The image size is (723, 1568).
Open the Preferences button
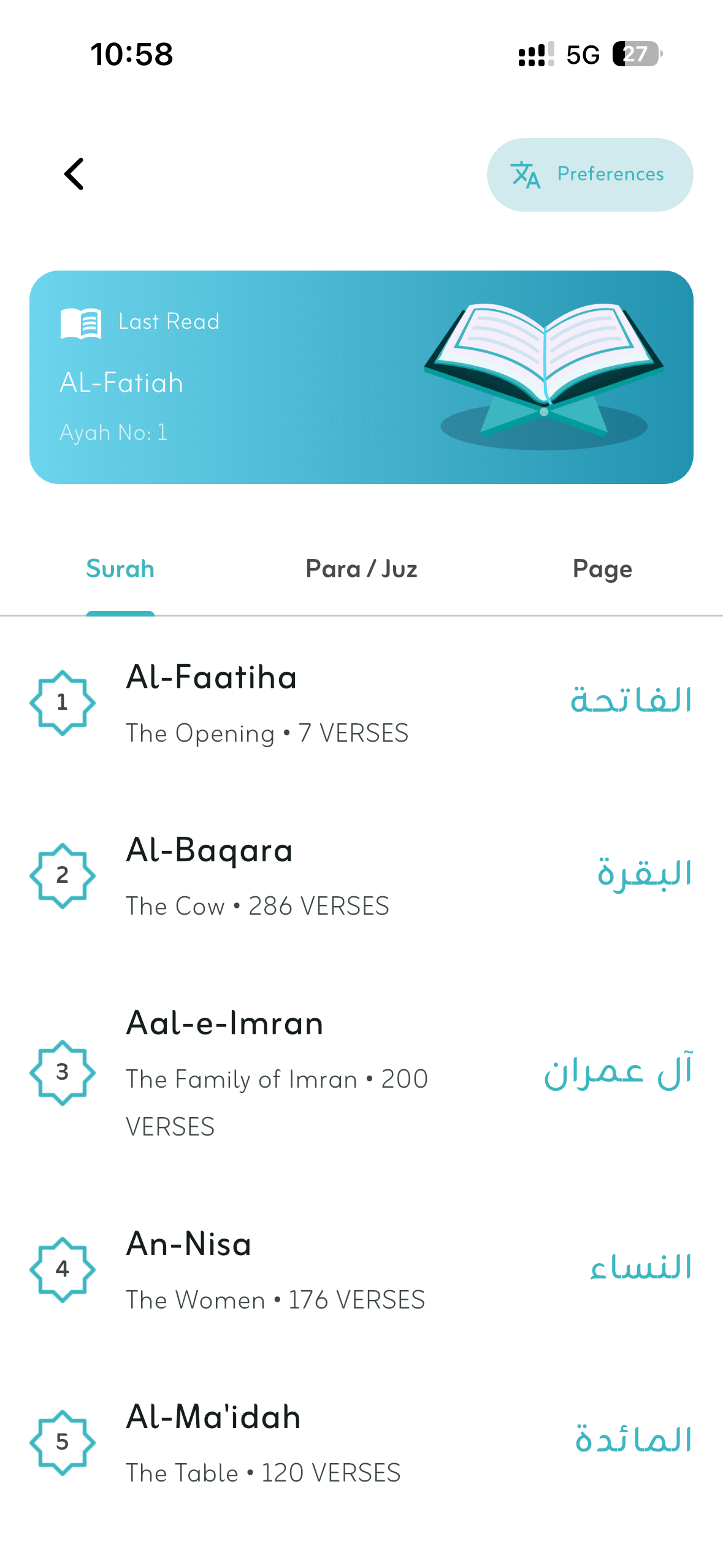(590, 175)
